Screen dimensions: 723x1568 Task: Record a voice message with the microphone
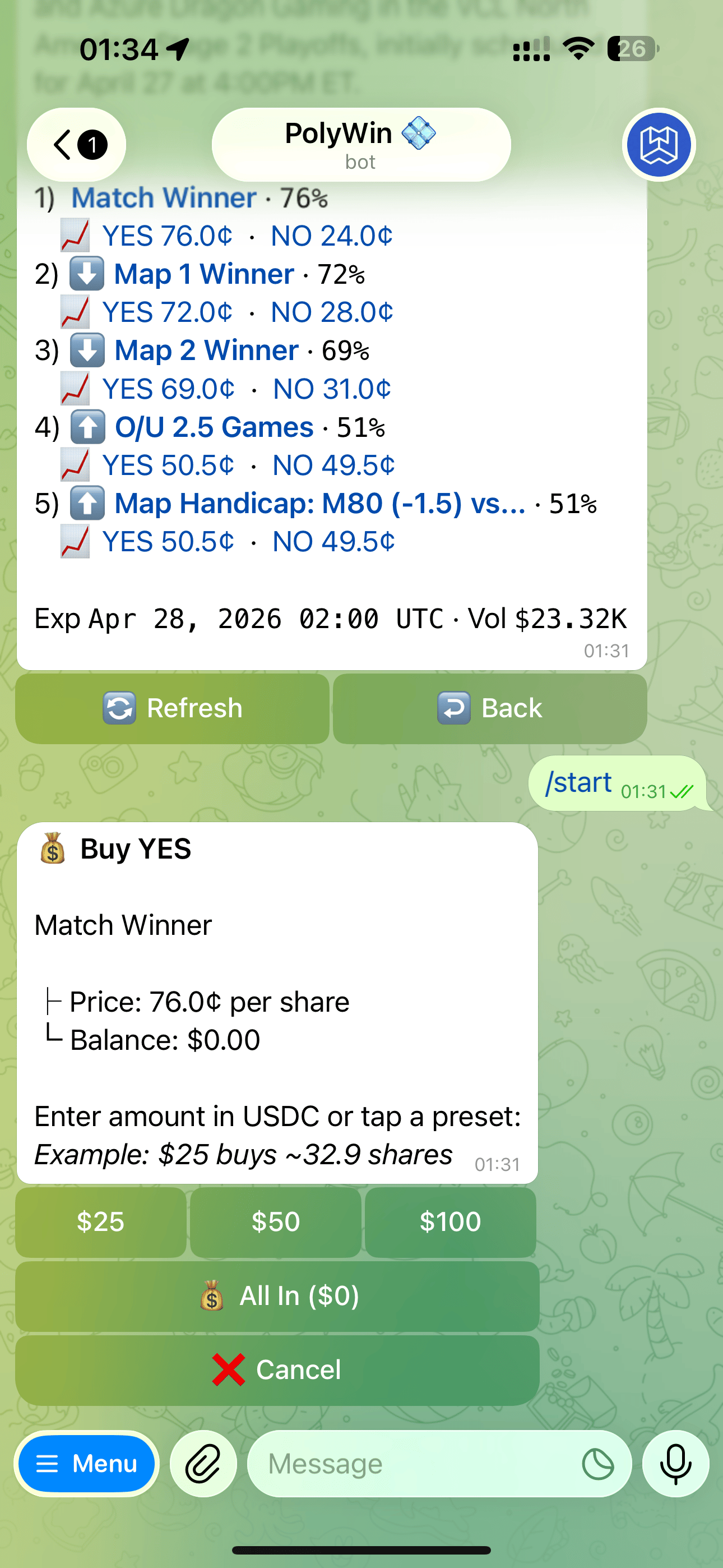[675, 1463]
